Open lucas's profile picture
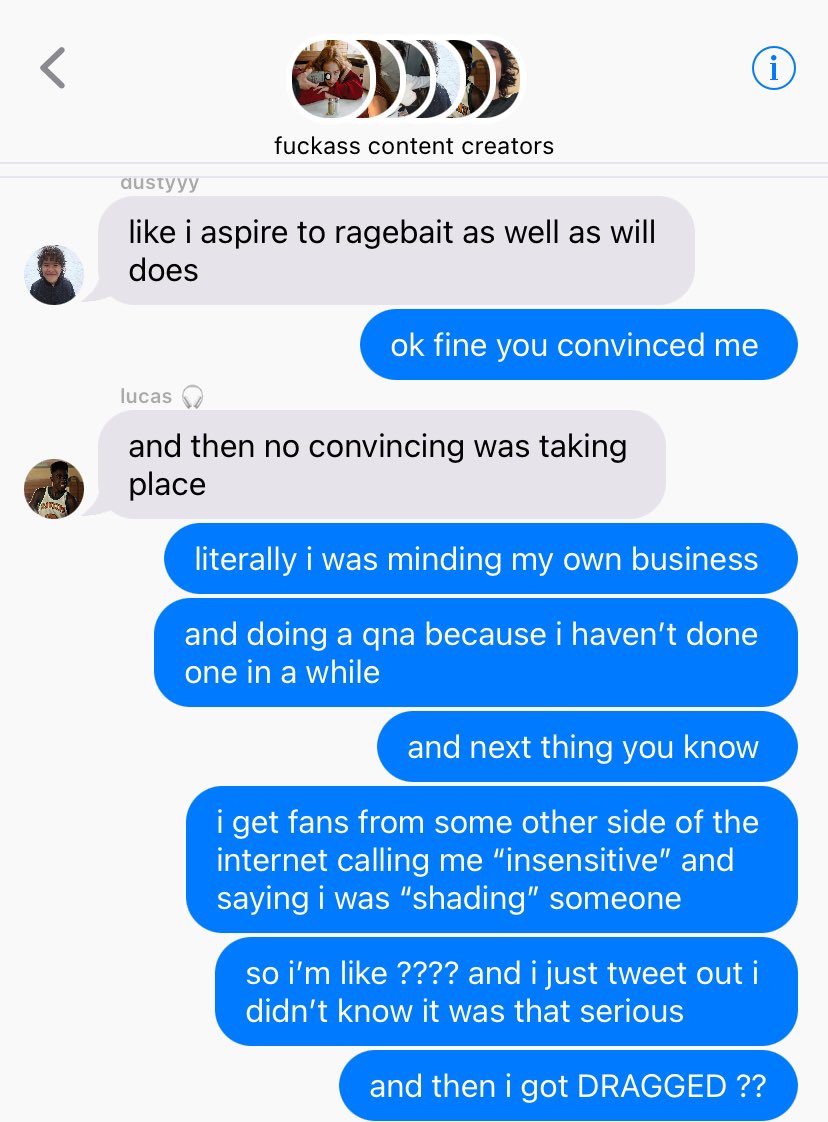Screen dimensions: 828x1122 tap(54, 489)
